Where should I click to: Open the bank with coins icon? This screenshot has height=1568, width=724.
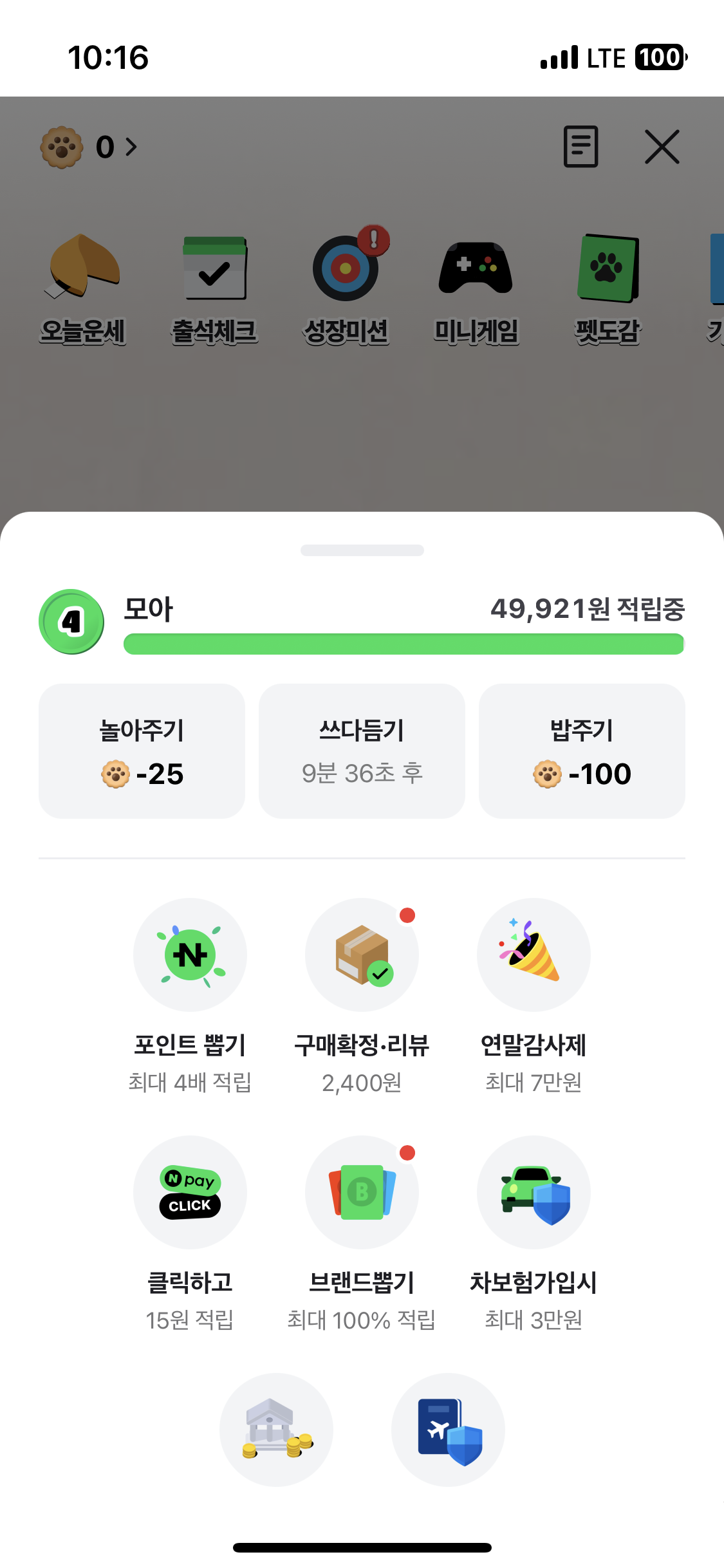coord(276,1430)
